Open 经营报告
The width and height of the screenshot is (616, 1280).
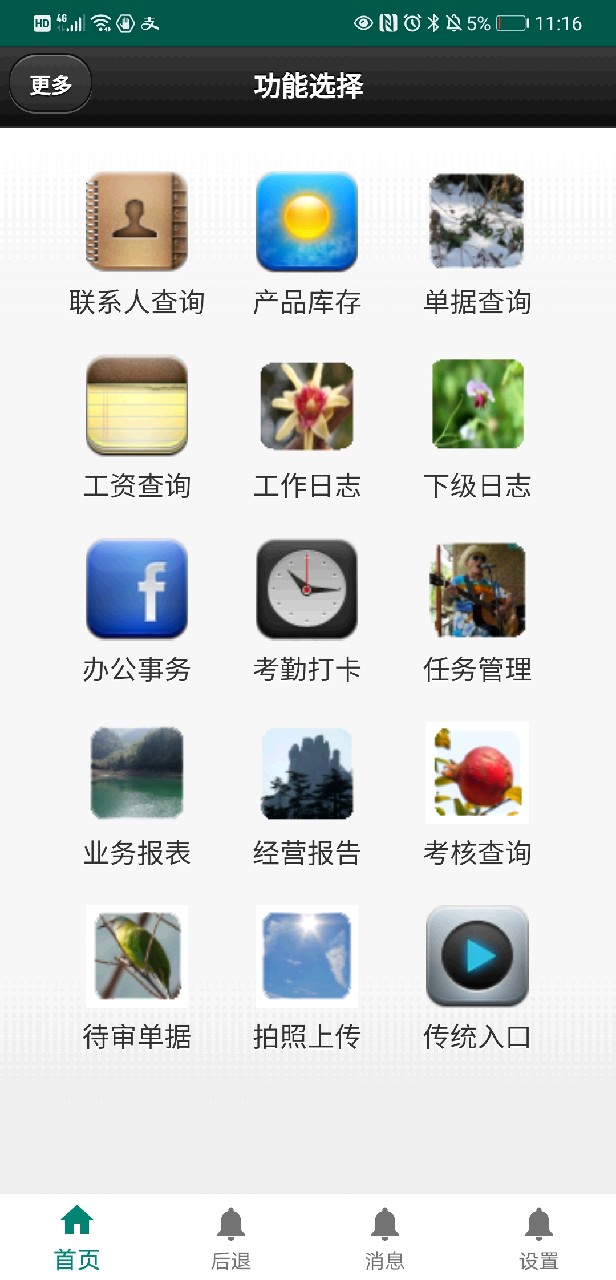pyautogui.click(x=307, y=773)
